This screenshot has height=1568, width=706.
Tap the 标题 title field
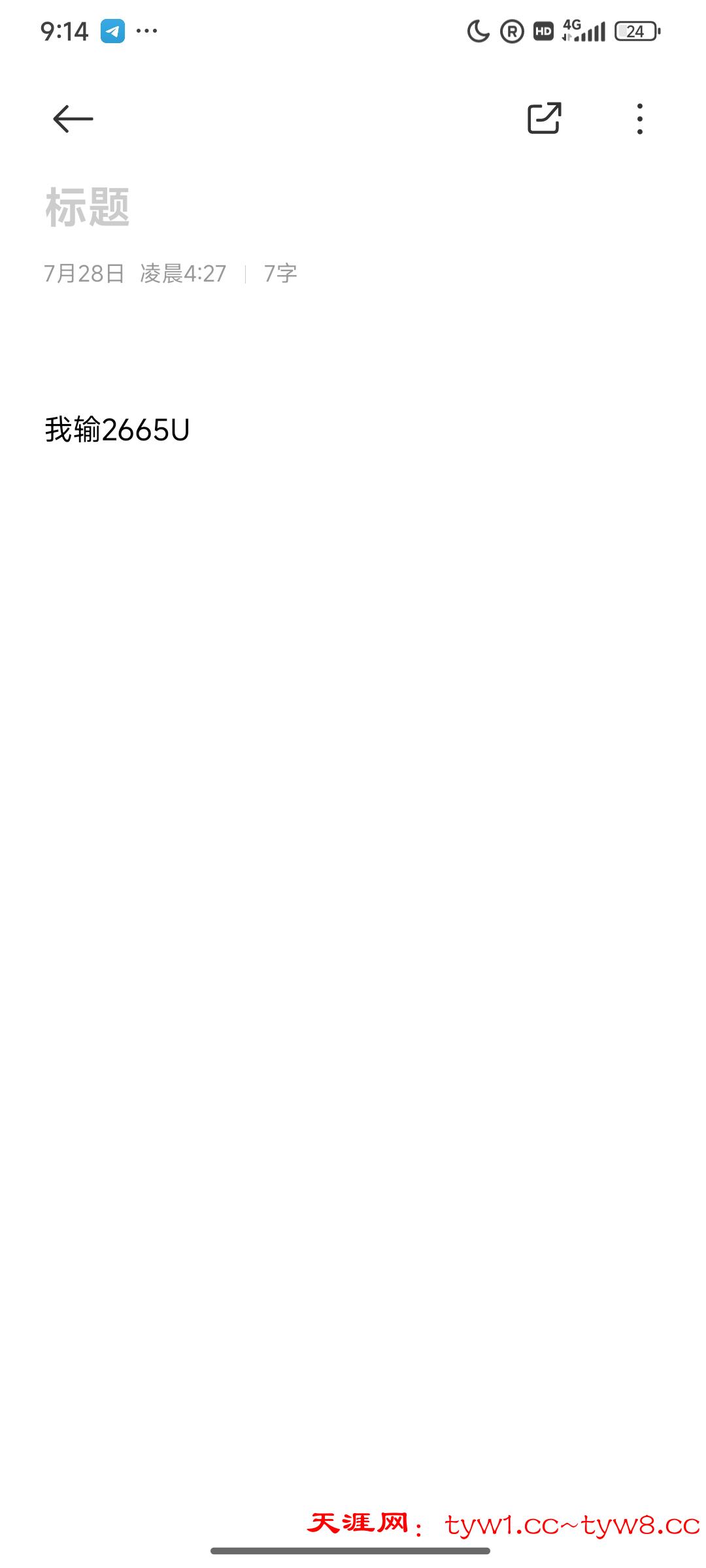(88, 207)
